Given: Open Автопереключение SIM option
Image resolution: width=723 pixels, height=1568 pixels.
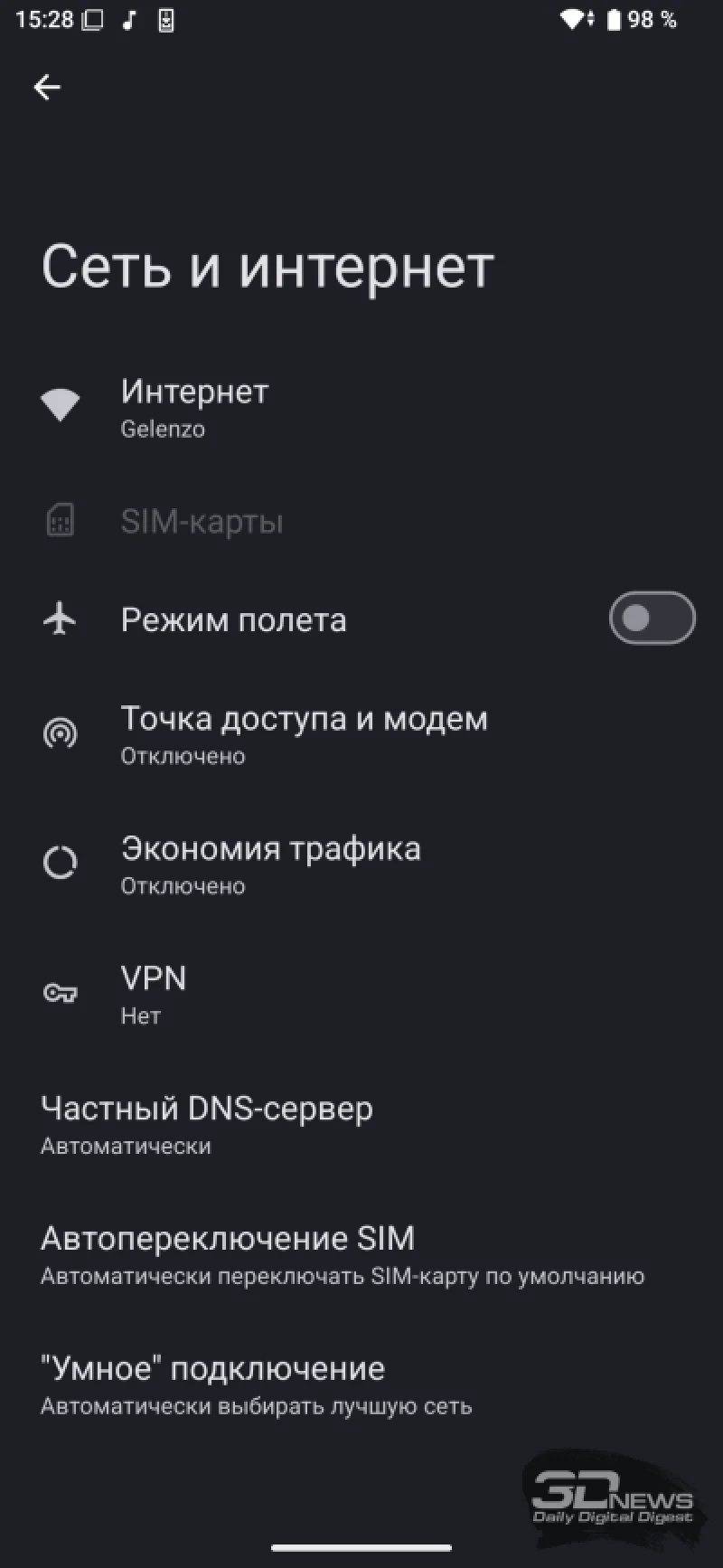Looking at the screenshot, I should [342, 1254].
